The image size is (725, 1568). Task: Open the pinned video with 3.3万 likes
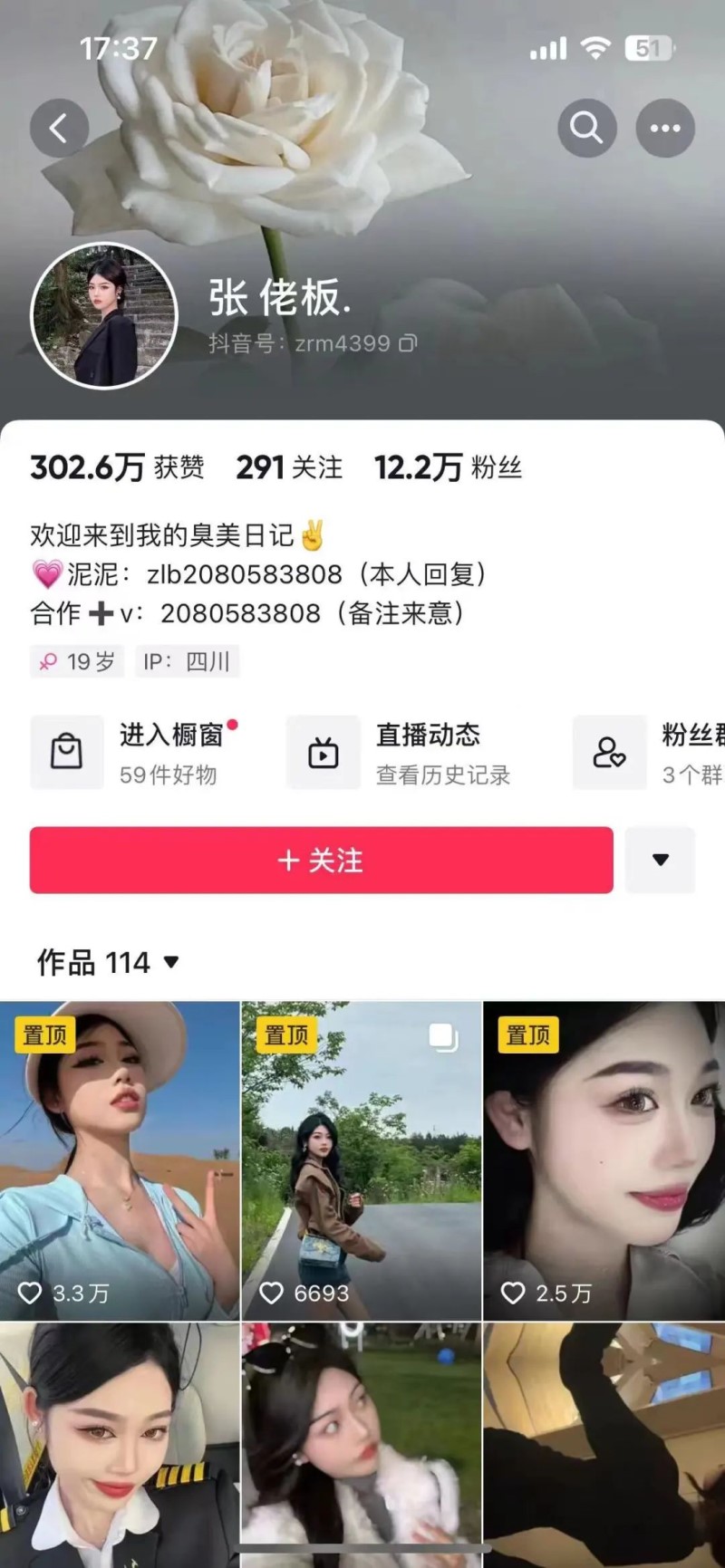120,1159
